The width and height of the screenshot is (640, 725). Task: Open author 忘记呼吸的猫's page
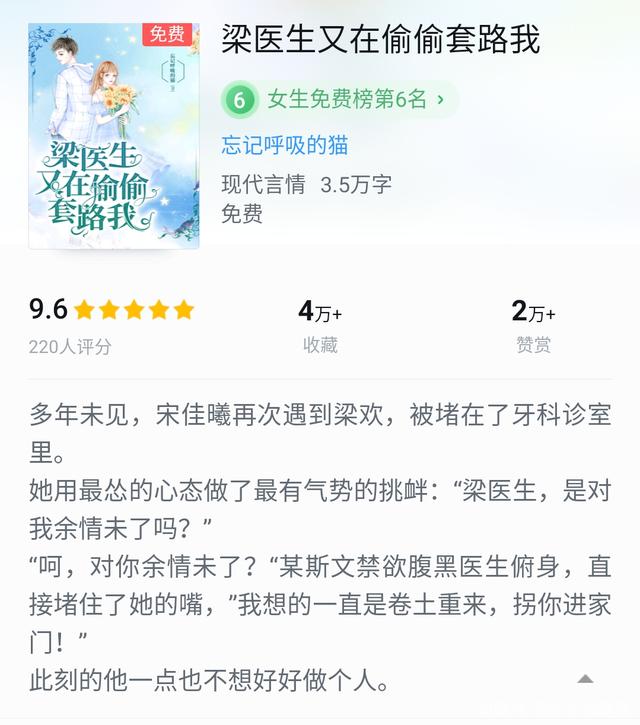click(x=285, y=145)
